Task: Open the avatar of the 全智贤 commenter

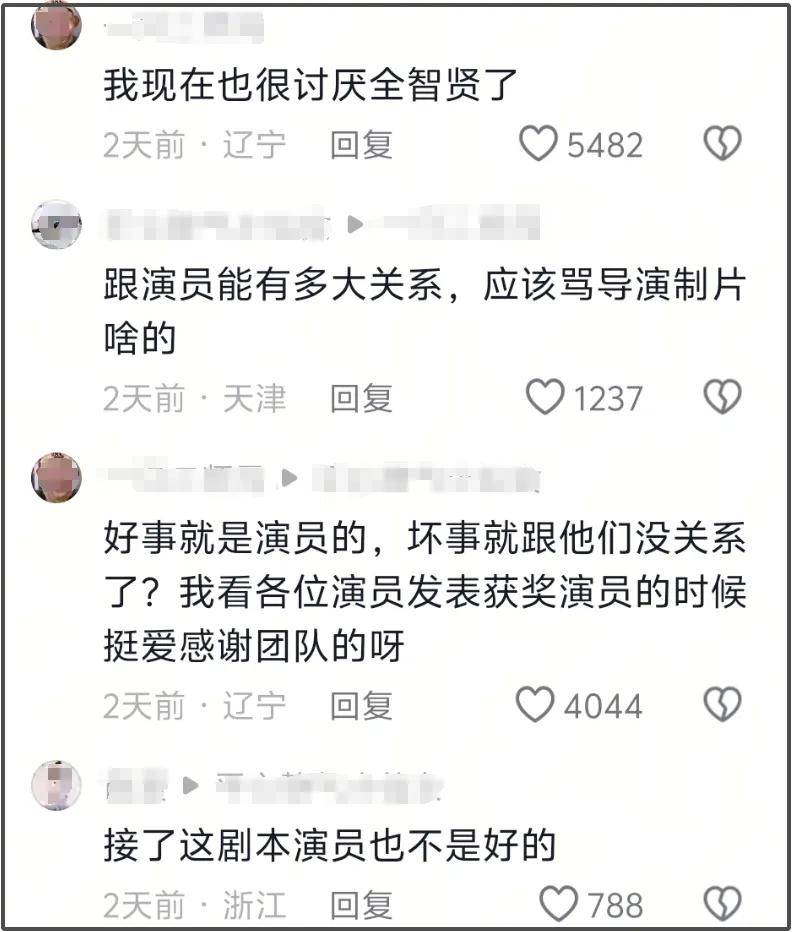Action: pos(56,24)
